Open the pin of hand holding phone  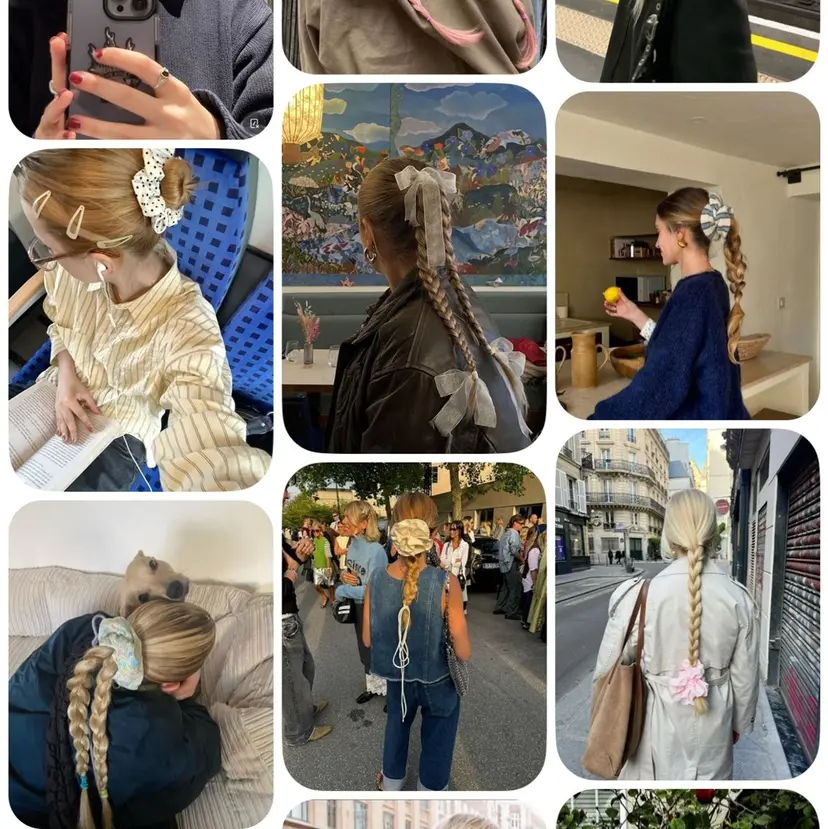(x=140, y=68)
